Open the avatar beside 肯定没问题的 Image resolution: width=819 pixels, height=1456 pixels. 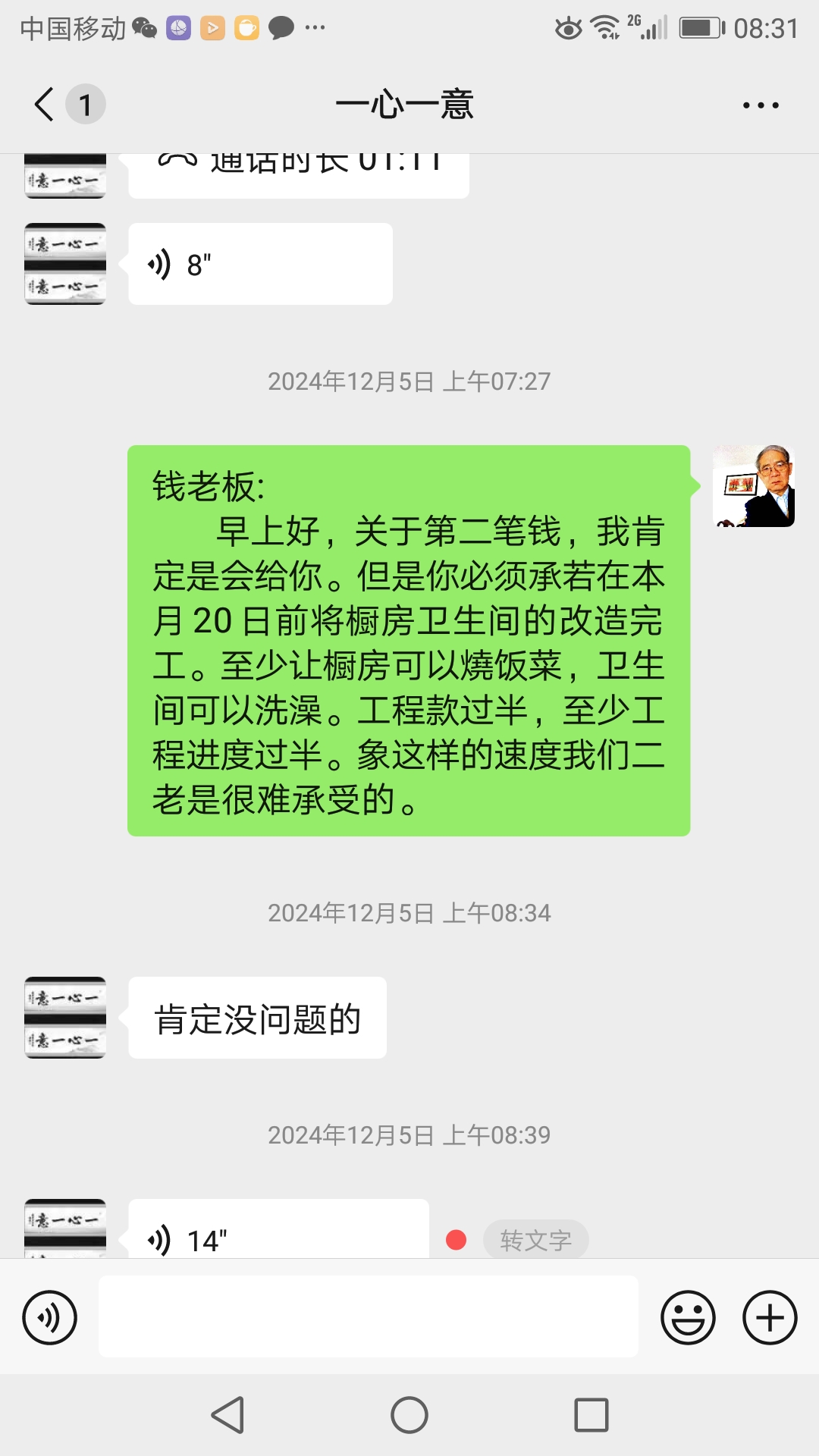(65, 1018)
